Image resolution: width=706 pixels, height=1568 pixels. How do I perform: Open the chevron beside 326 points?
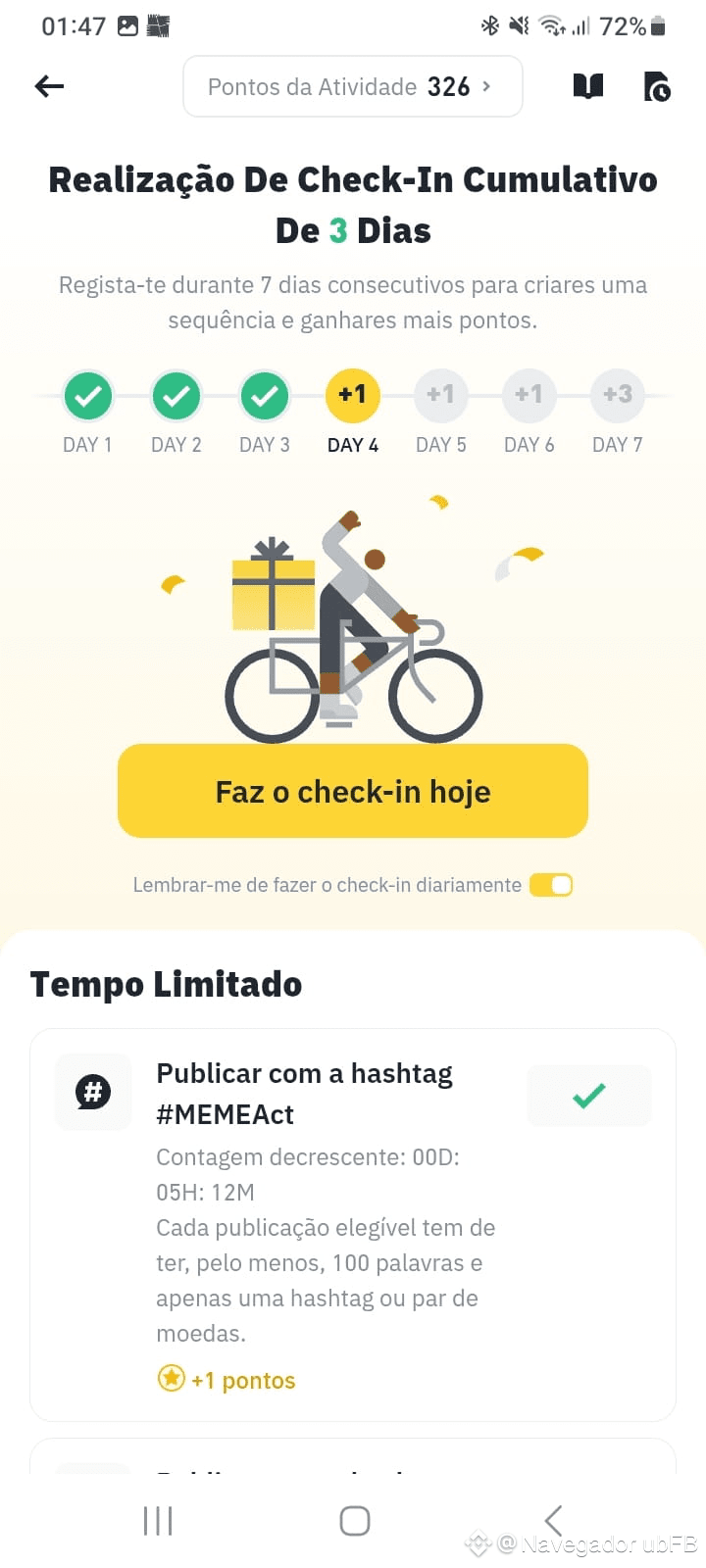tap(485, 86)
